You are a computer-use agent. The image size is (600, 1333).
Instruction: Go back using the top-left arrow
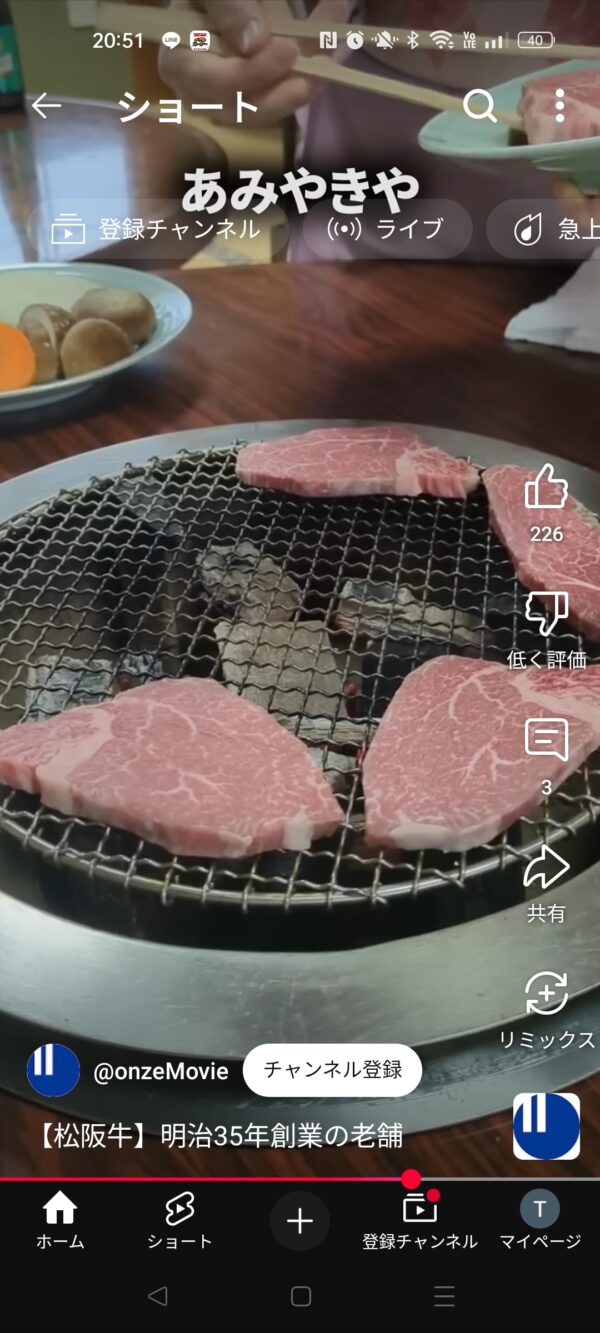coord(46,106)
